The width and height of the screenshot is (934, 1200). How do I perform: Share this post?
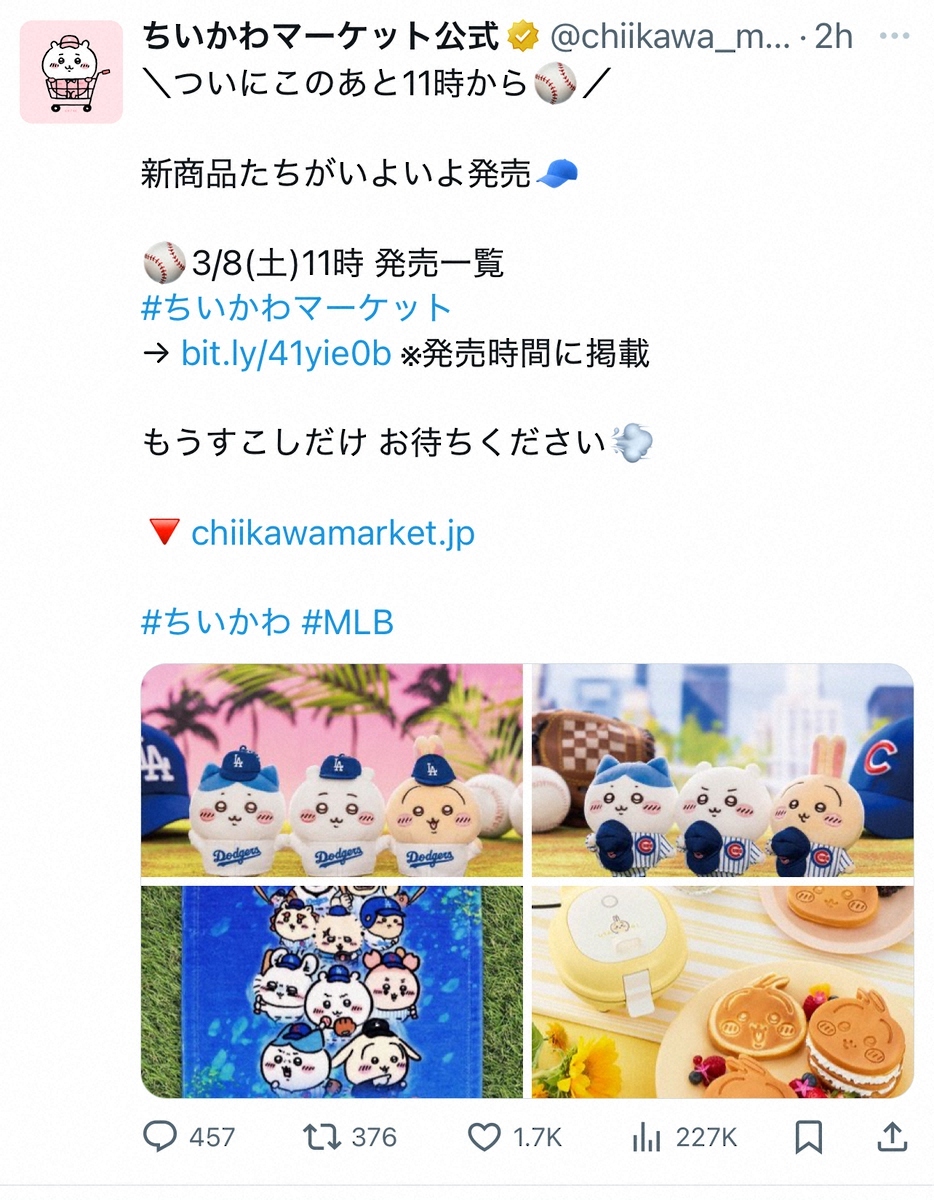coord(891,1136)
